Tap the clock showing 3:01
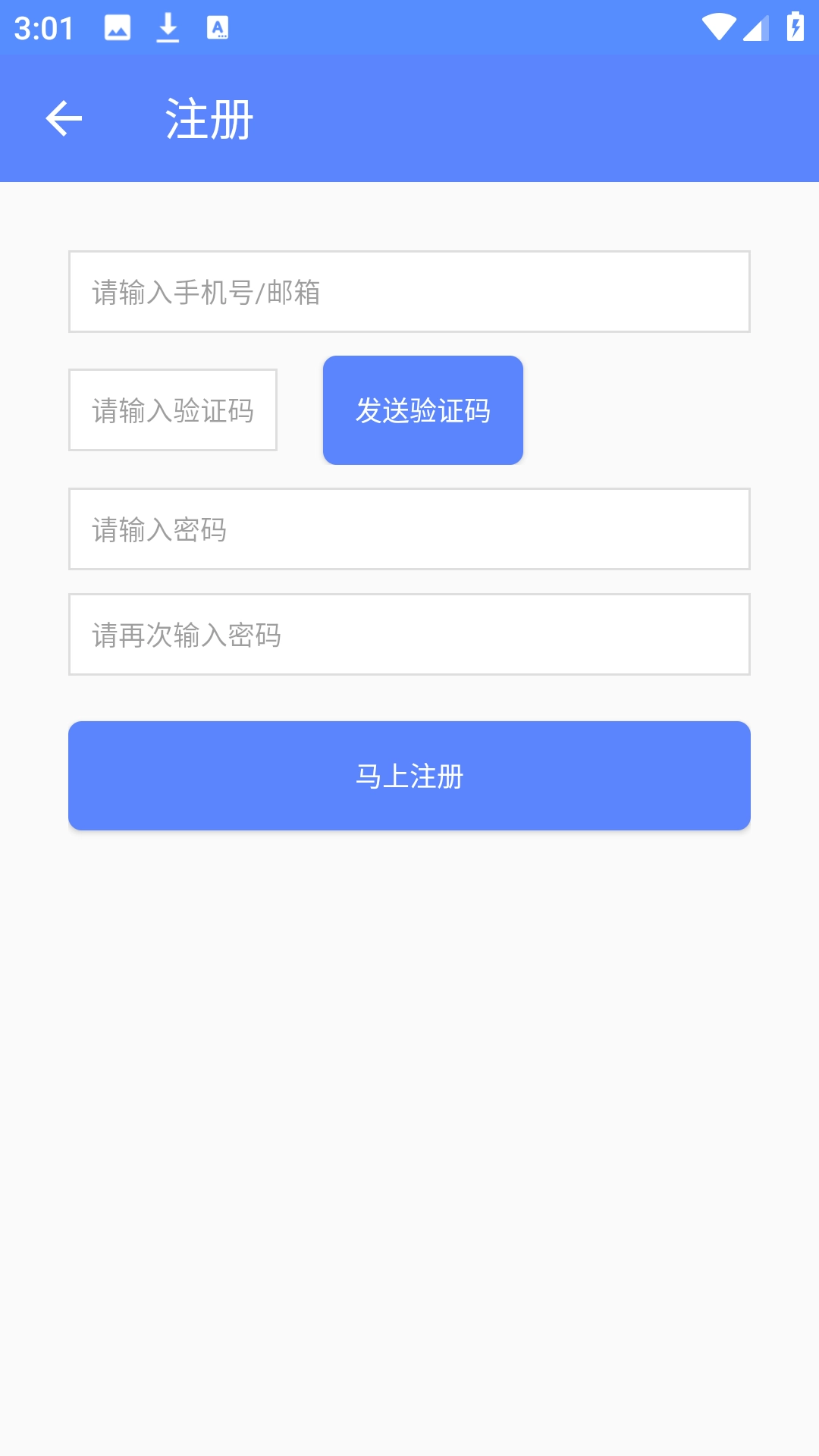 [x=42, y=28]
